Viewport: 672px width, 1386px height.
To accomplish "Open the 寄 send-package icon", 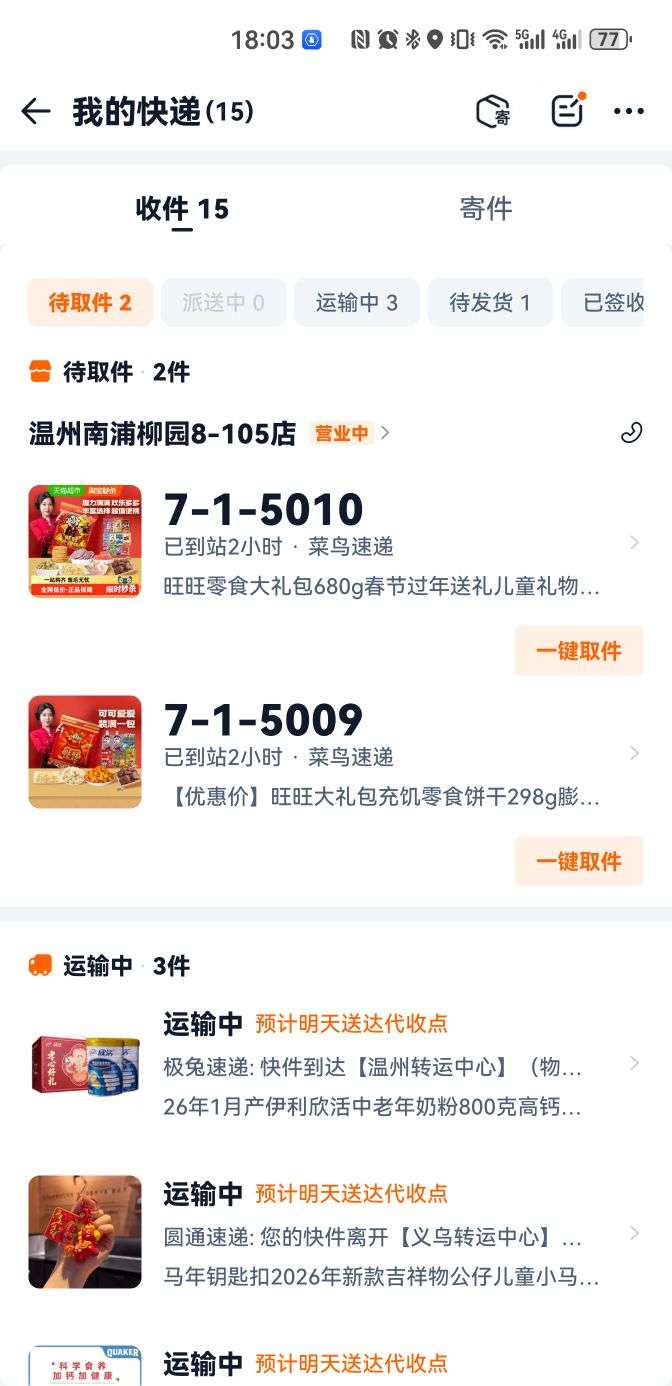I will pos(492,111).
